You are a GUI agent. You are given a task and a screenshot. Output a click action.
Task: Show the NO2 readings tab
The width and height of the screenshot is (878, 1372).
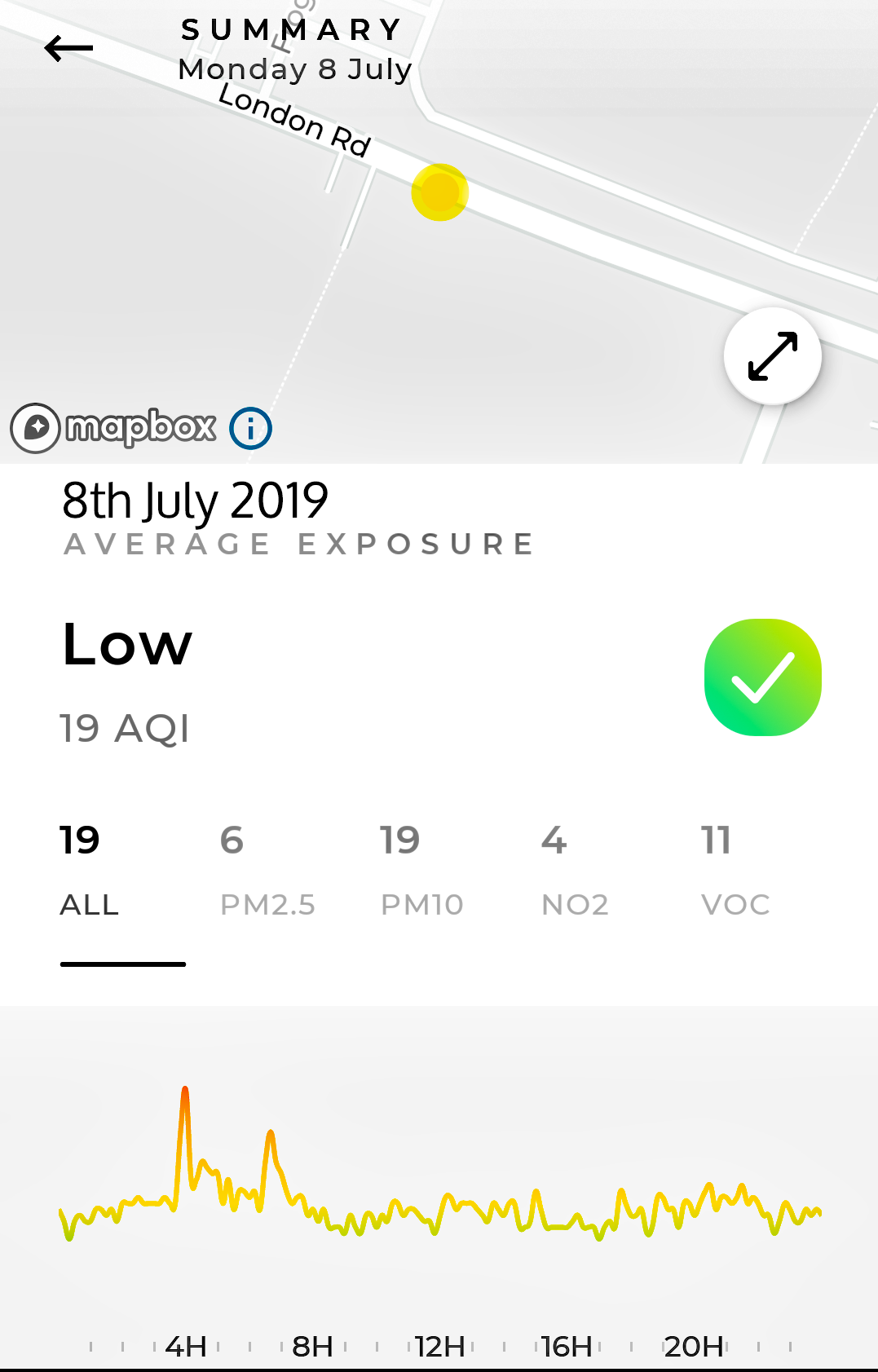click(x=575, y=871)
